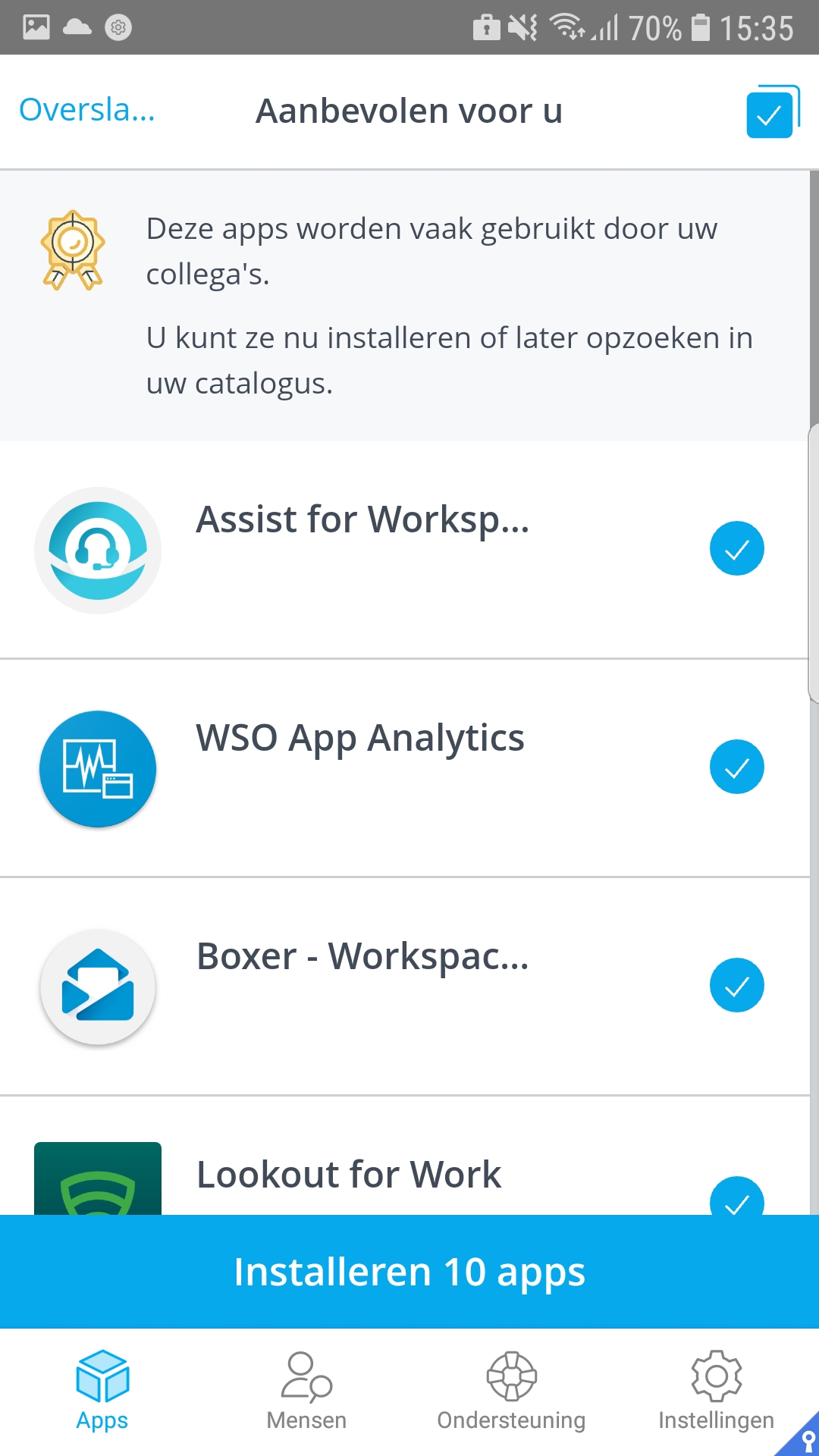Tap Installeren 10 apps button

409,1272
